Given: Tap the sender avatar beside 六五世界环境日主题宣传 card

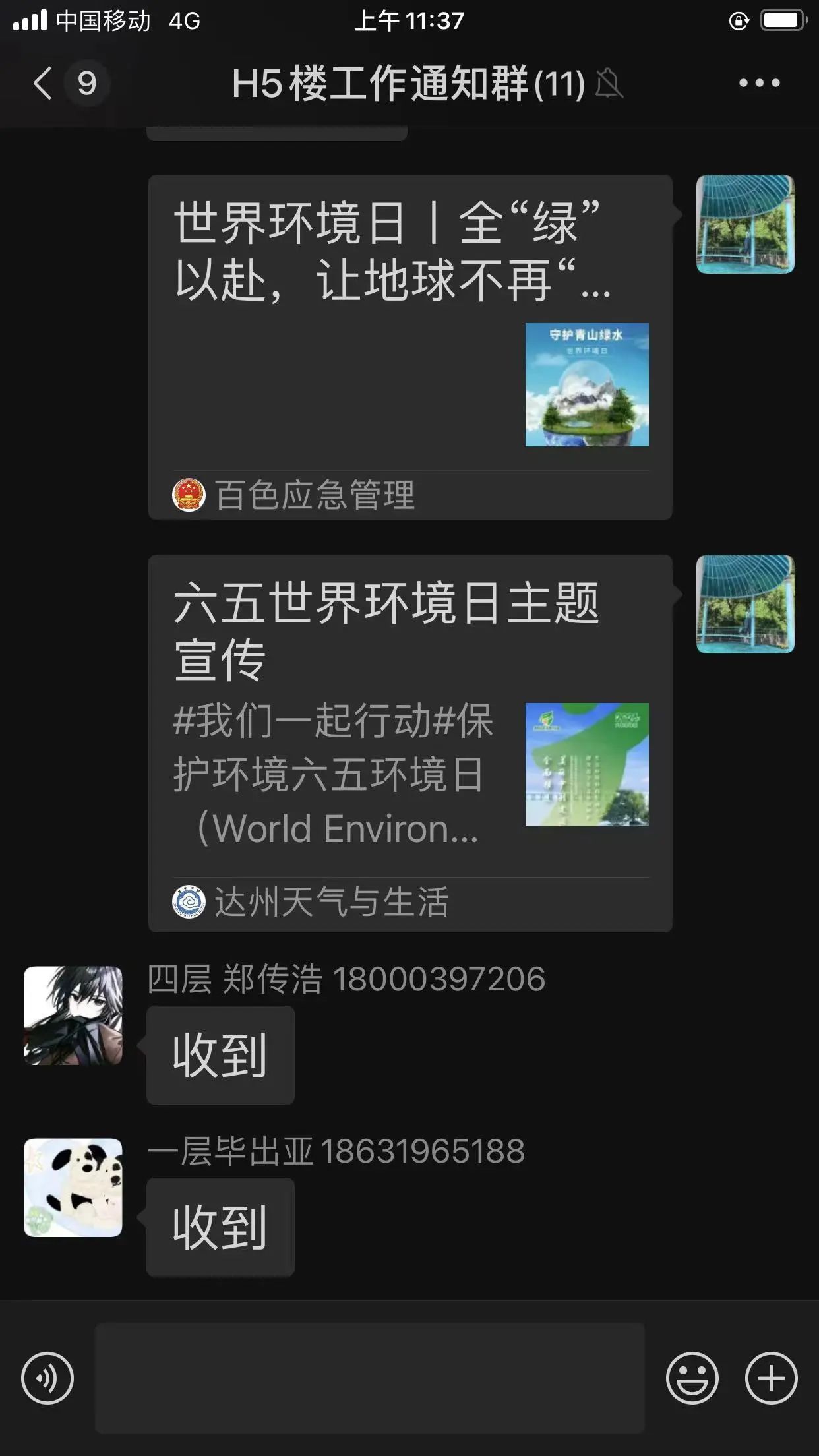Looking at the screenshot, I should [745, 604].
